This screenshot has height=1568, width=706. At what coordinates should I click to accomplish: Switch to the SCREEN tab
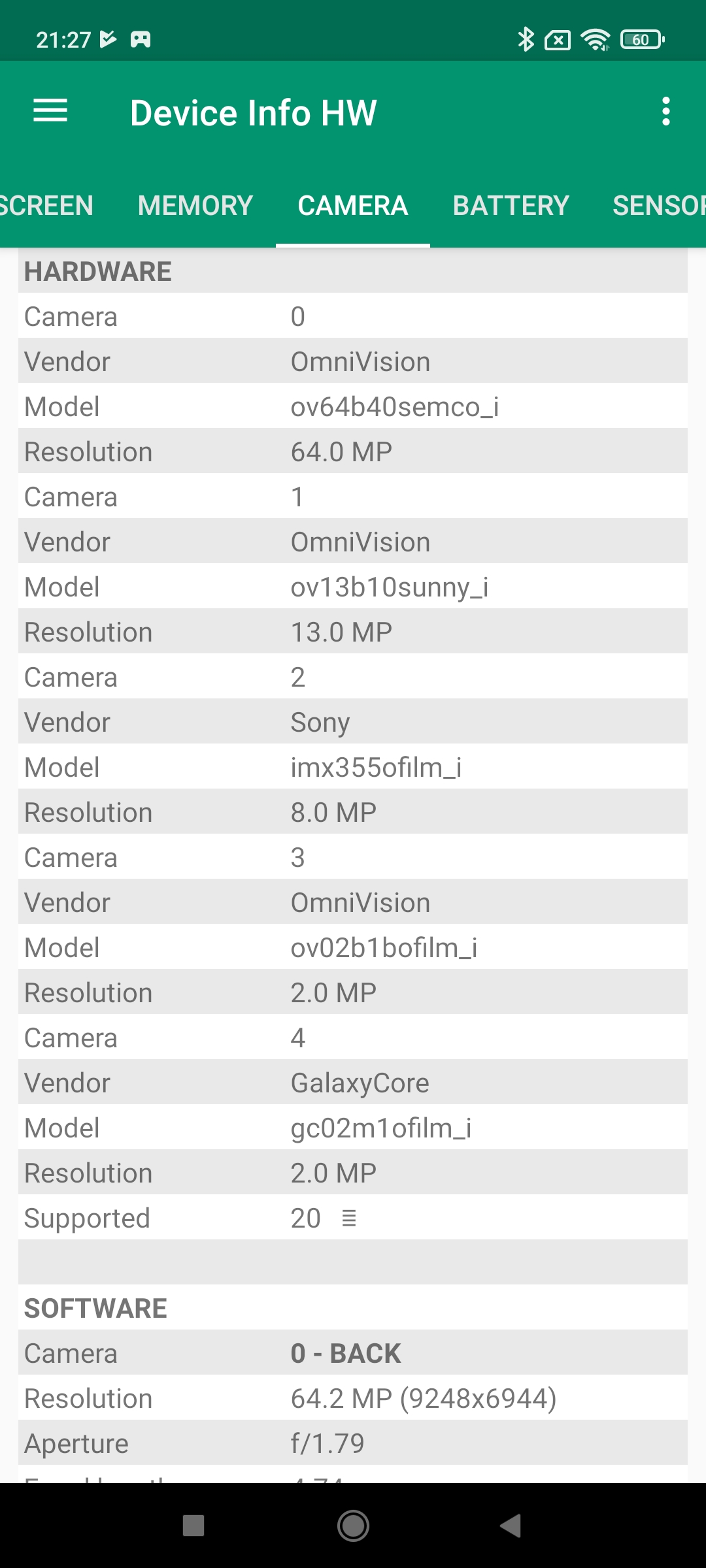click(x=46, y=206)
